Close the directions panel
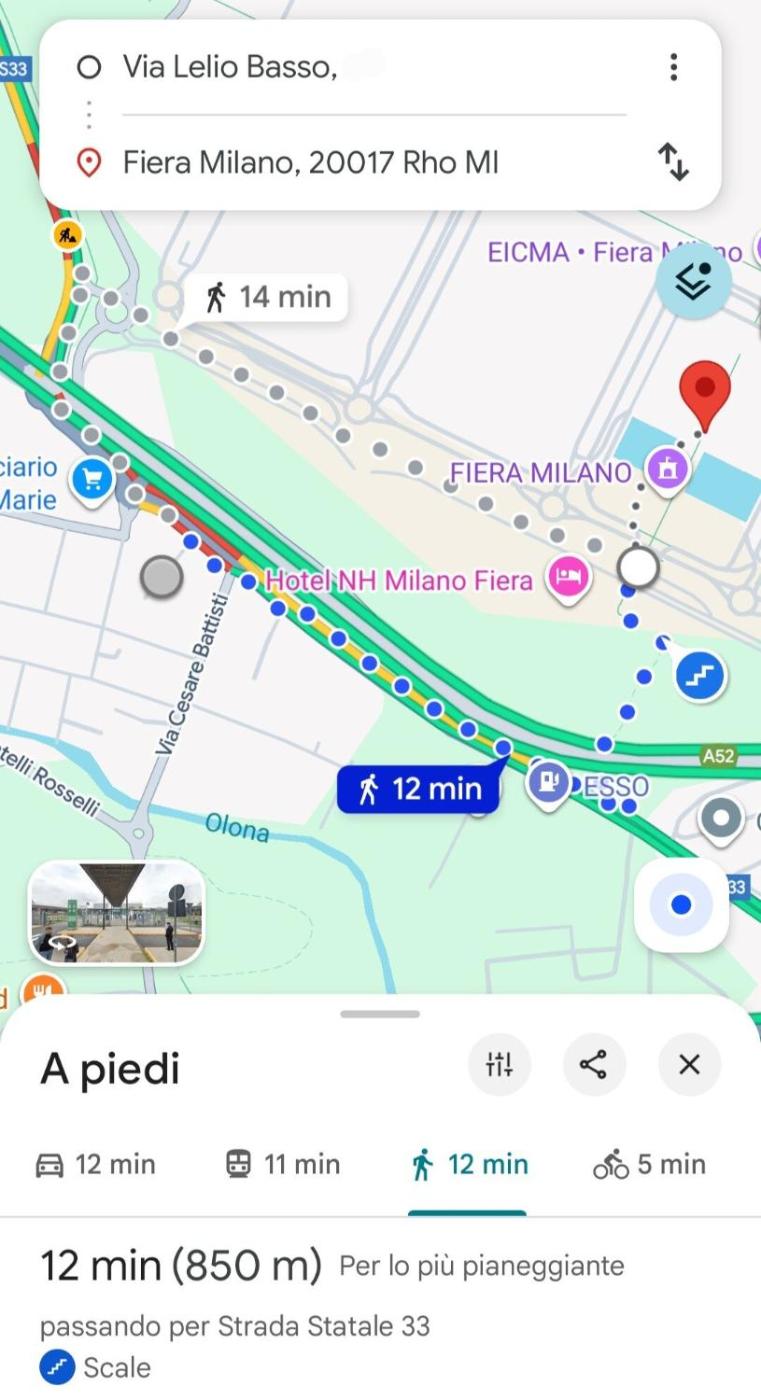 pyautogui.click(x=689, y=1065)
